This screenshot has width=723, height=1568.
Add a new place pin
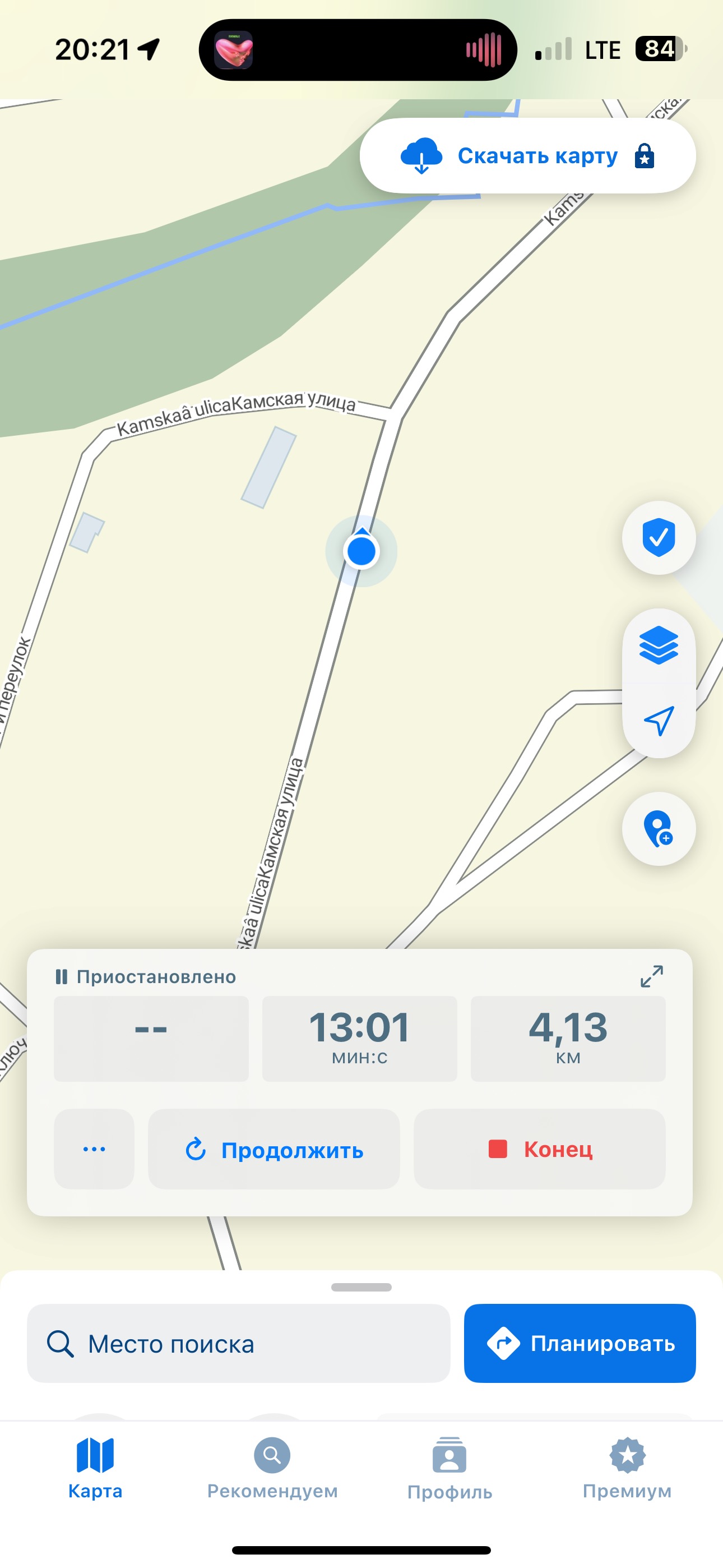pos(659,829)
